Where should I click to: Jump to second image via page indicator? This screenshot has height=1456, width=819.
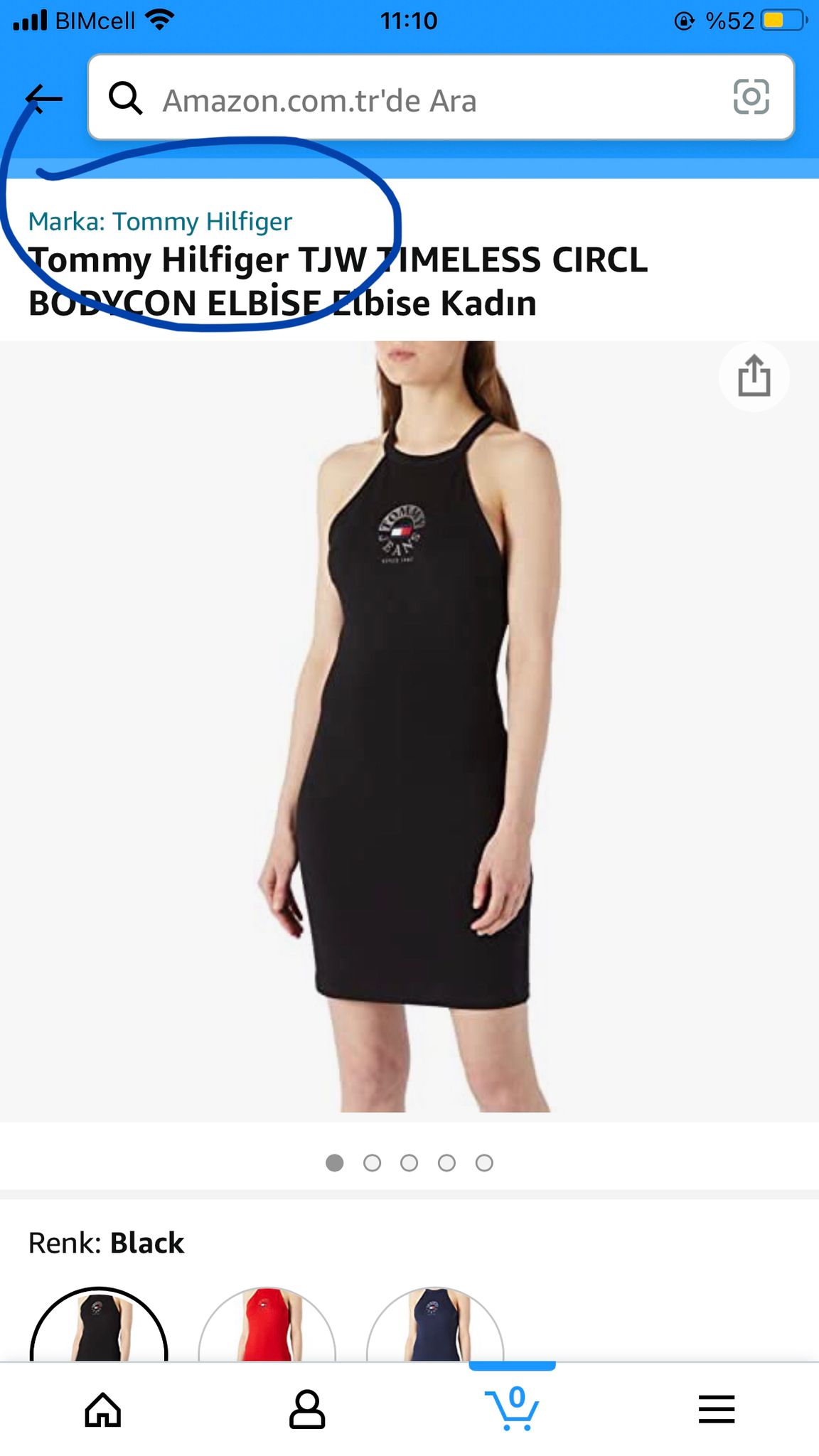(x=372, y=1163)
